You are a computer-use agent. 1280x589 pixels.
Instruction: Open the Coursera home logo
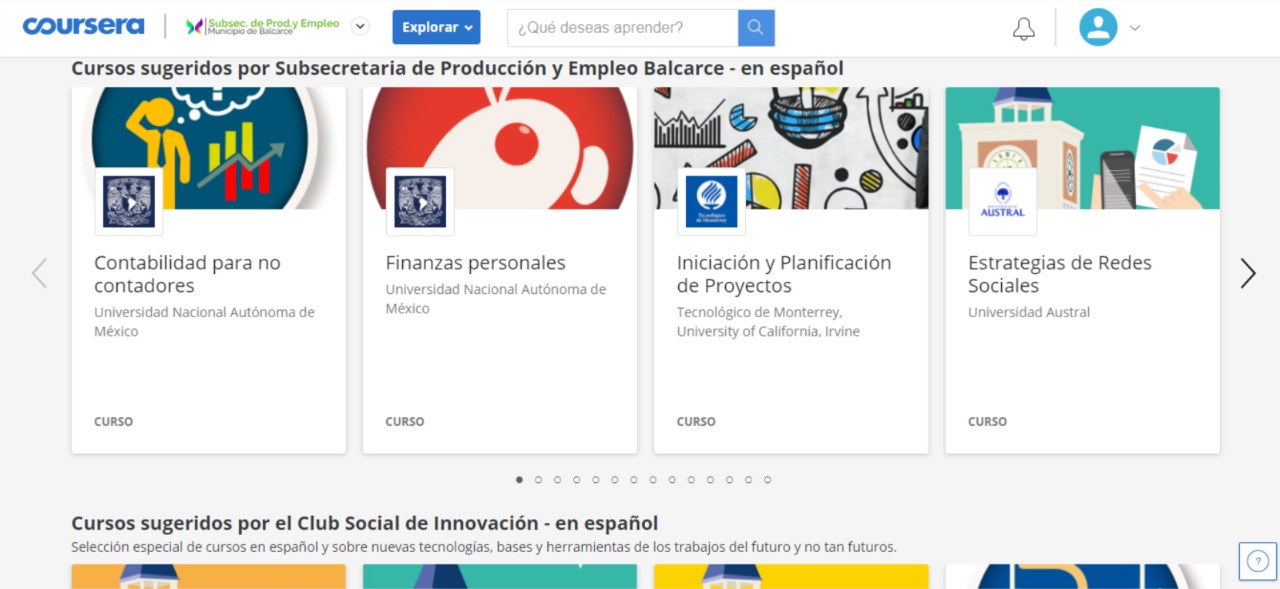[x=83, y=27]
